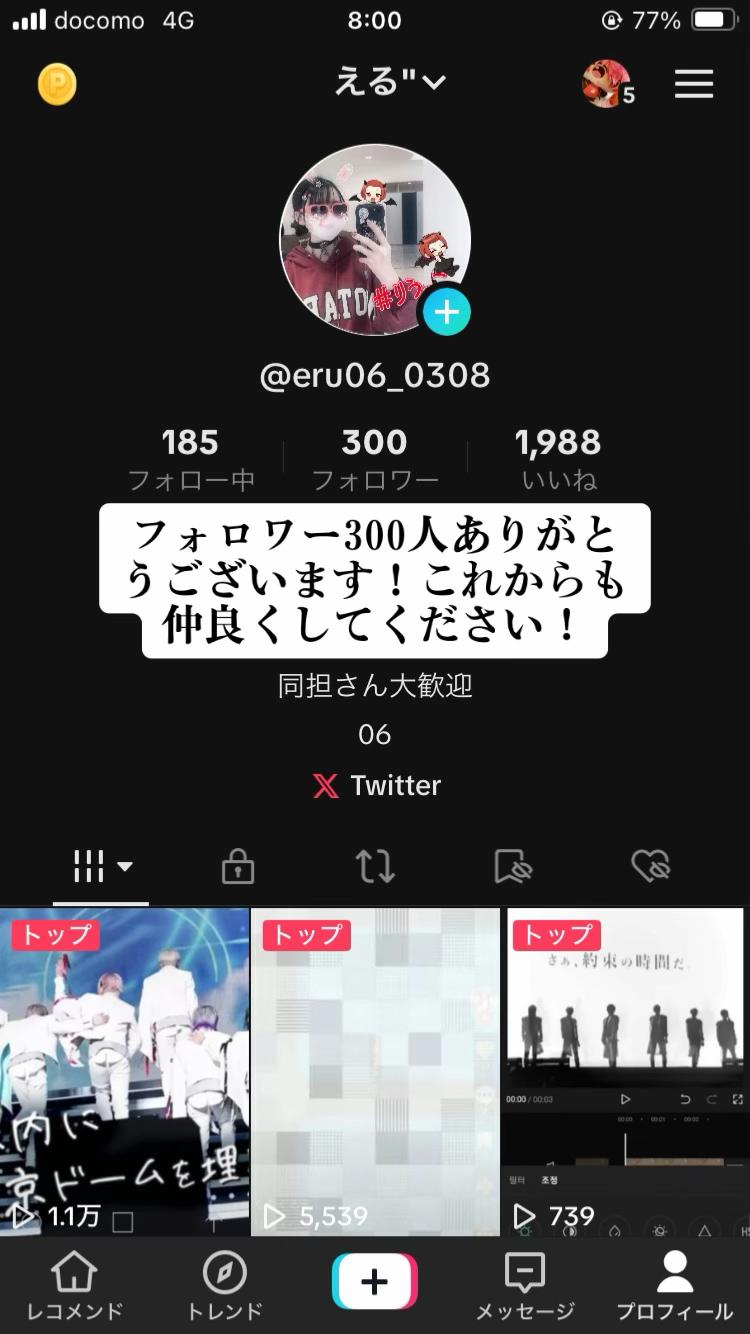Switch to the private videos lock tab

[x=237, y=867]
